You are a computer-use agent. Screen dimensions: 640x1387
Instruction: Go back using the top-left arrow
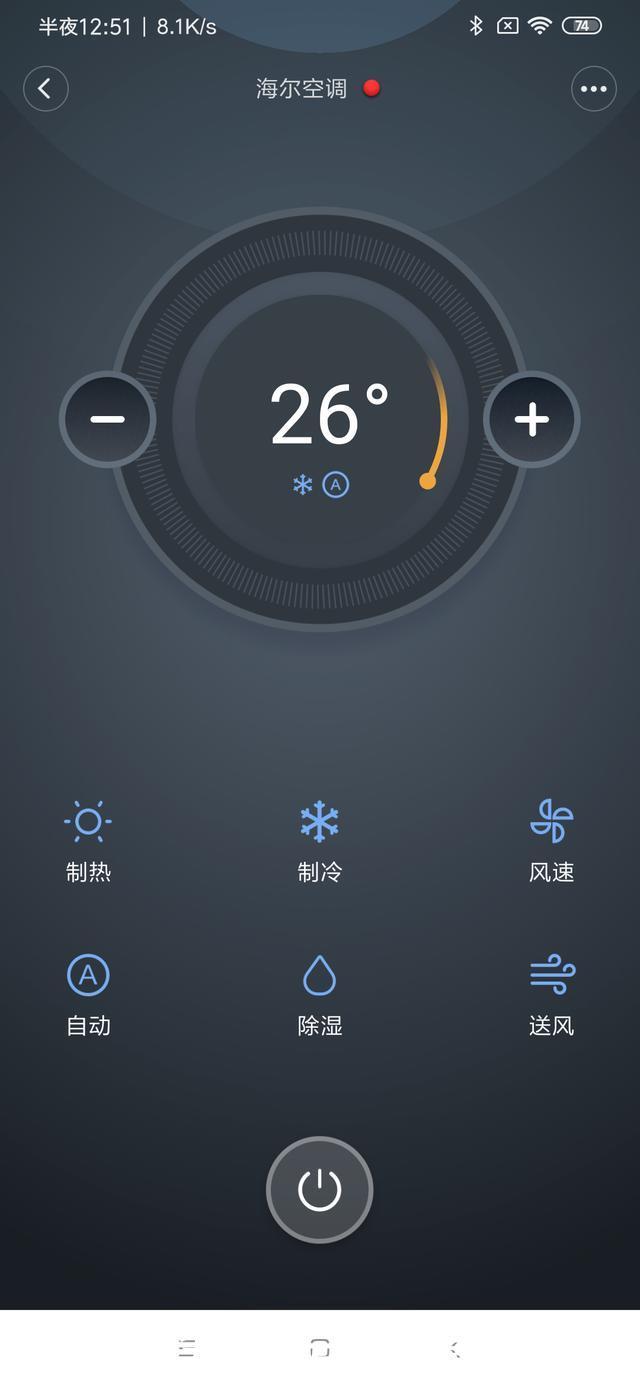[x=45, y=89]
